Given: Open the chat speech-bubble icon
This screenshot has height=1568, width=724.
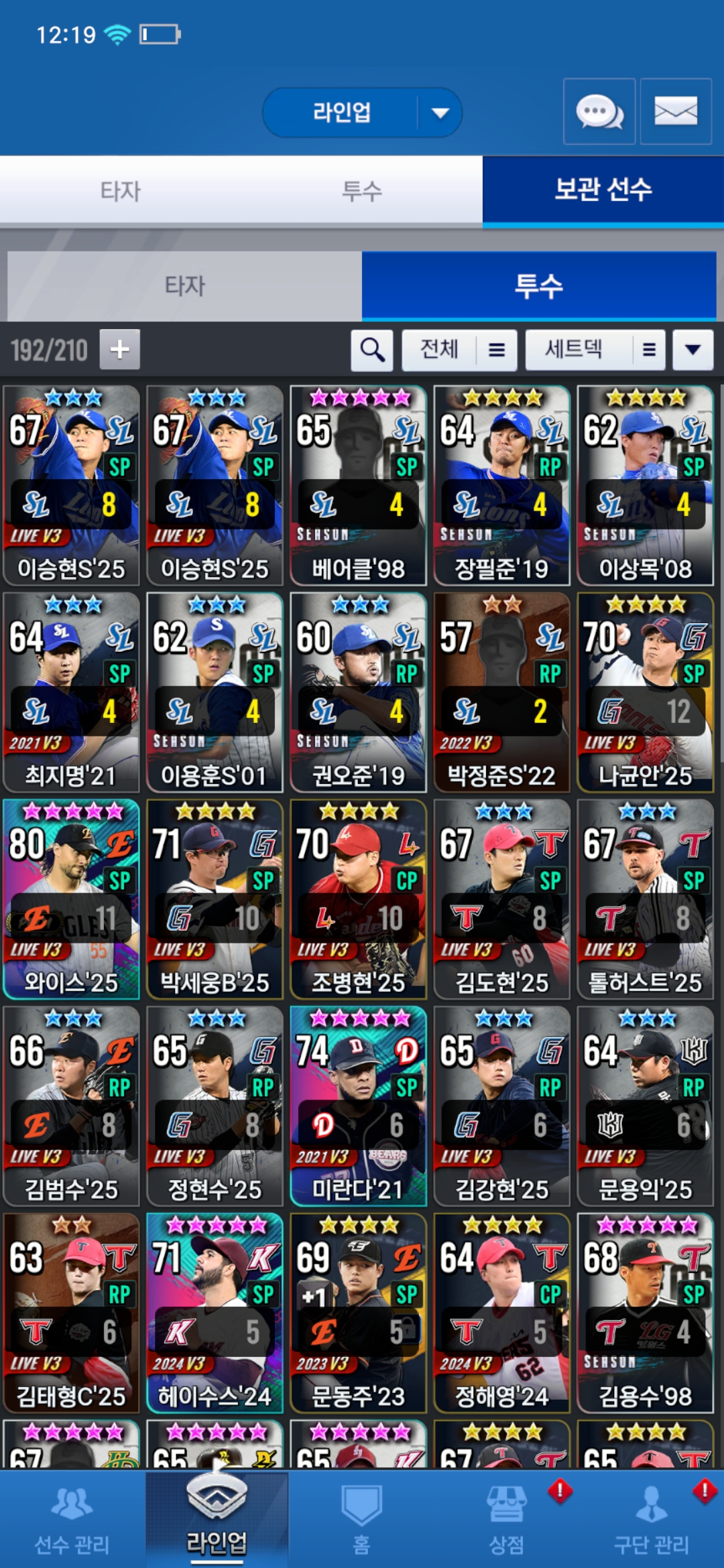Looking at the screenshot, I should 599,111.
